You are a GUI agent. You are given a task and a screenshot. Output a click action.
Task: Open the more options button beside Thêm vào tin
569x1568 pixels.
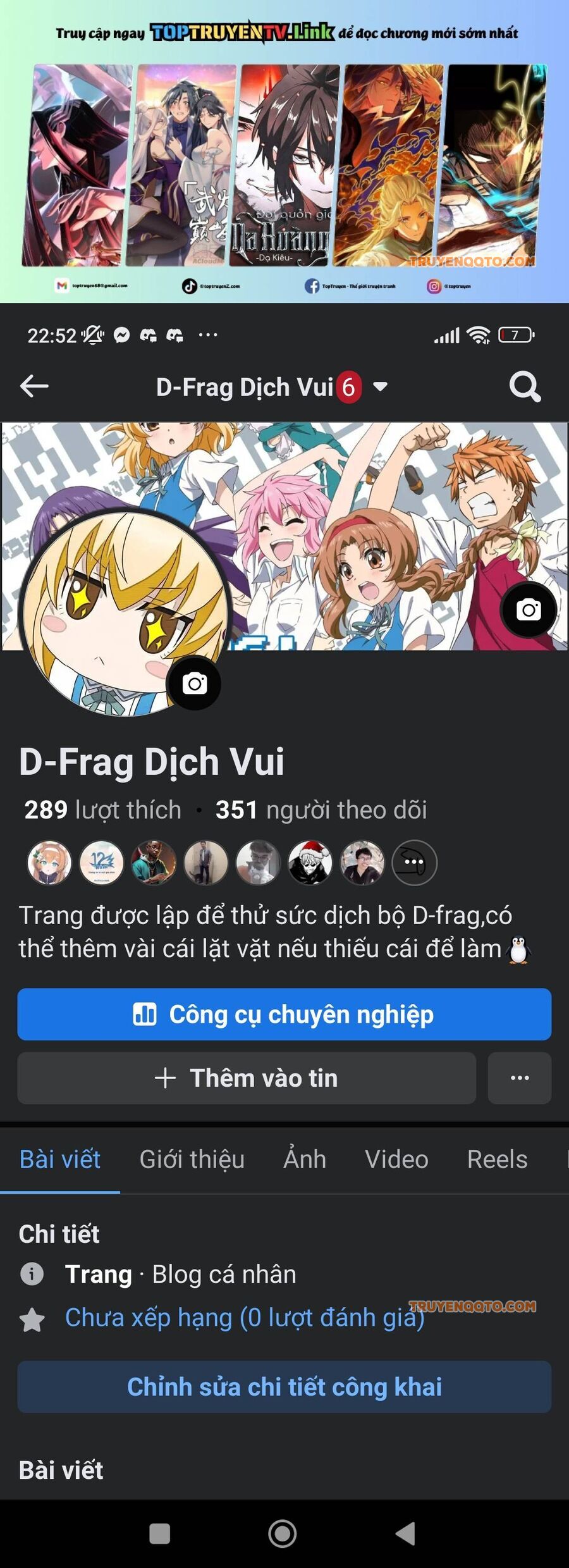[519, 1078]
